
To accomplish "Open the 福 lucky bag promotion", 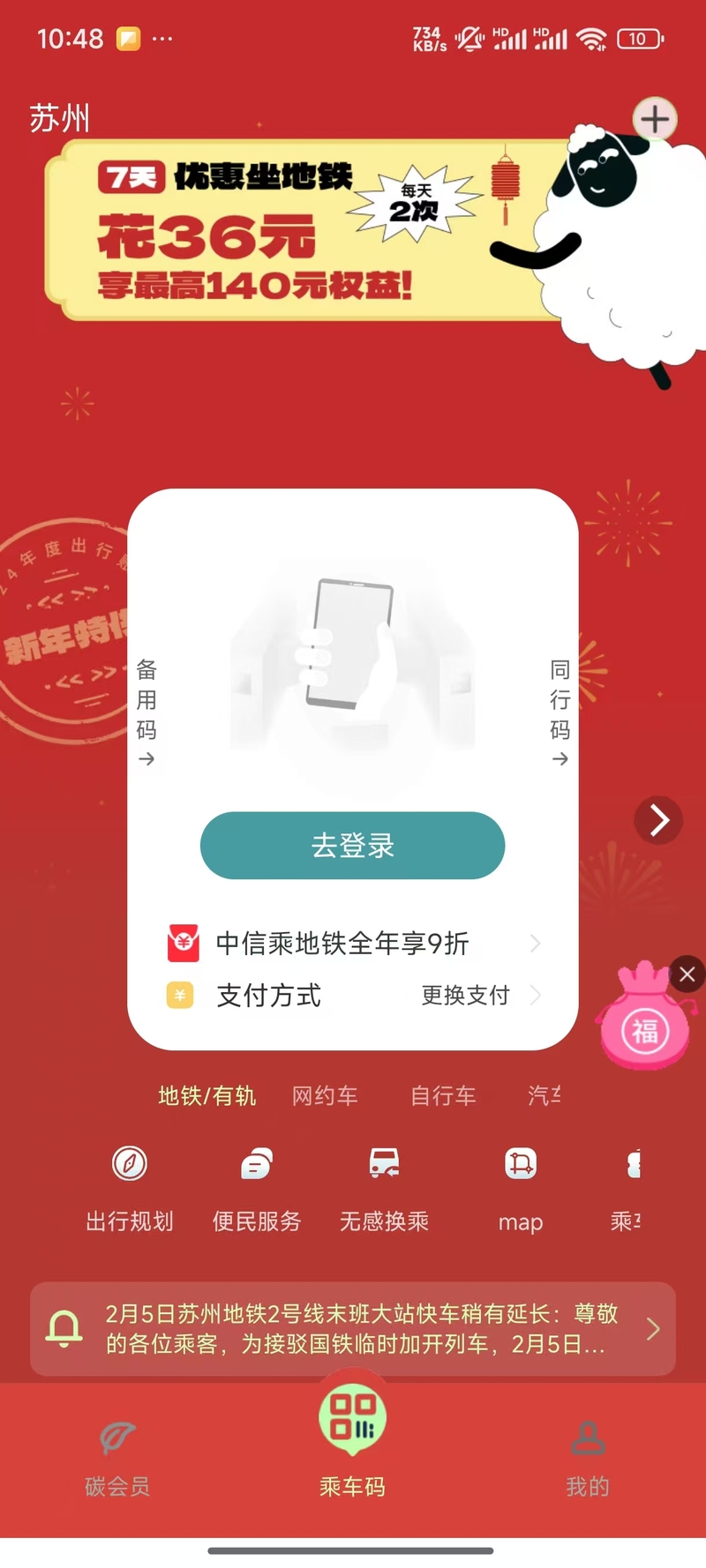I will [x=645, y=1023].
